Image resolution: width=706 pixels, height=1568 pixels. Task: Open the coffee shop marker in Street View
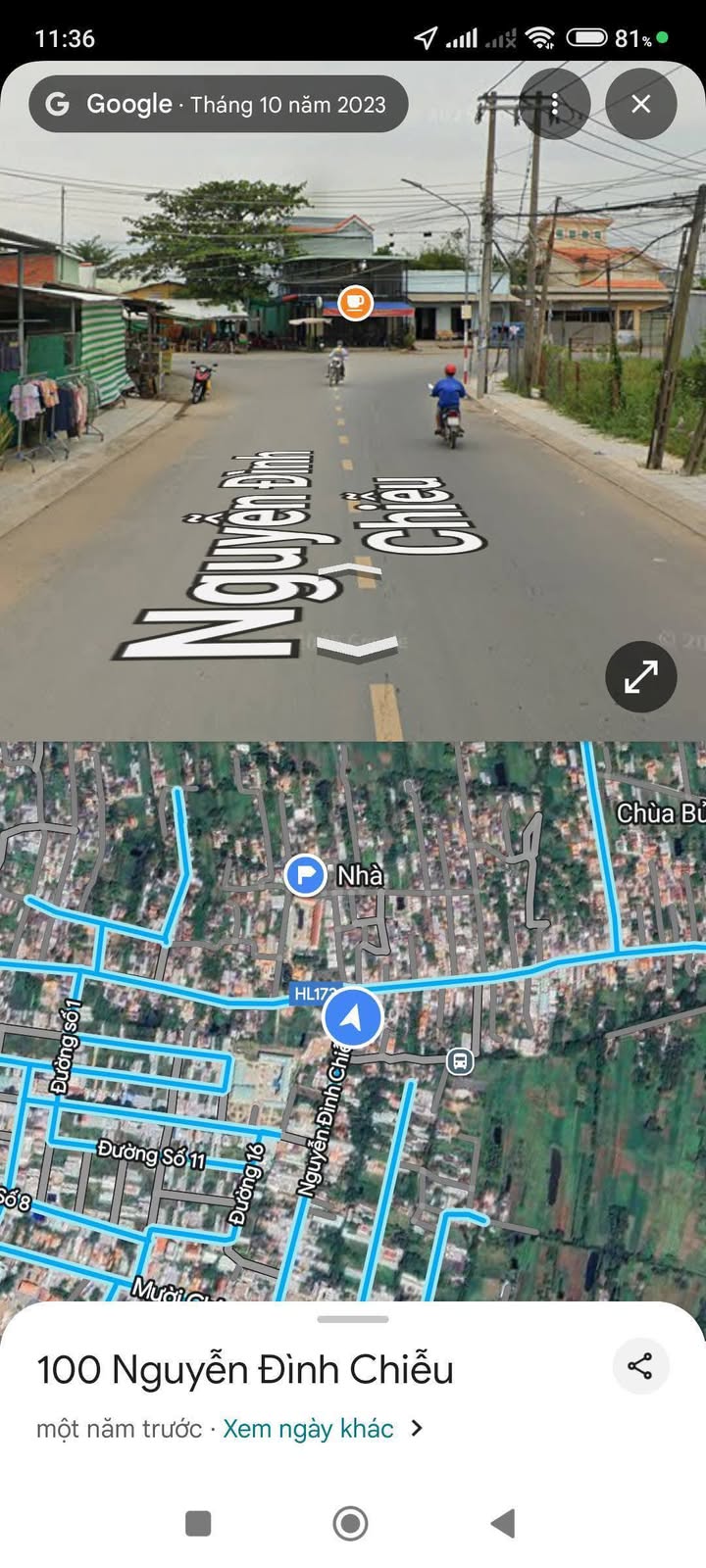pyautogui.click(x=355, y=302)
